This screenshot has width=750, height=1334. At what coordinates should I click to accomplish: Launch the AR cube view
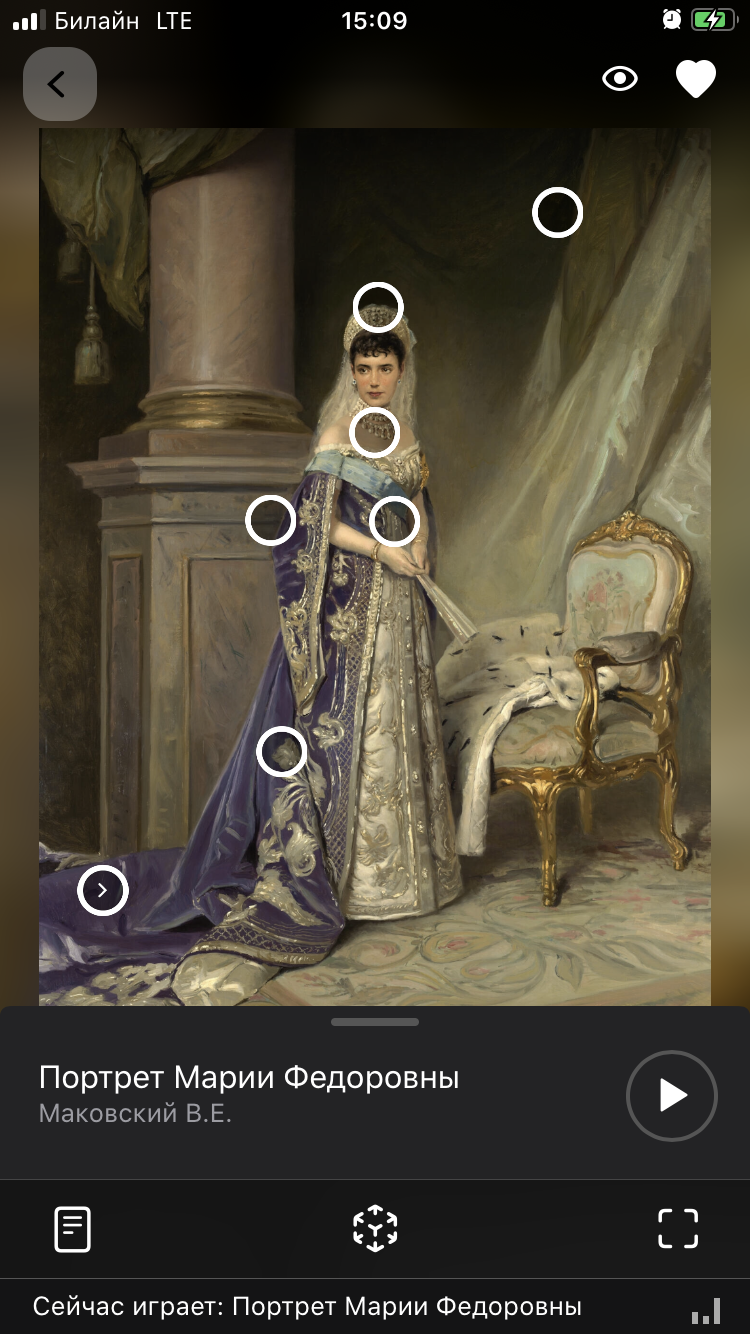pyautogui.click(x=375, y=1228)
